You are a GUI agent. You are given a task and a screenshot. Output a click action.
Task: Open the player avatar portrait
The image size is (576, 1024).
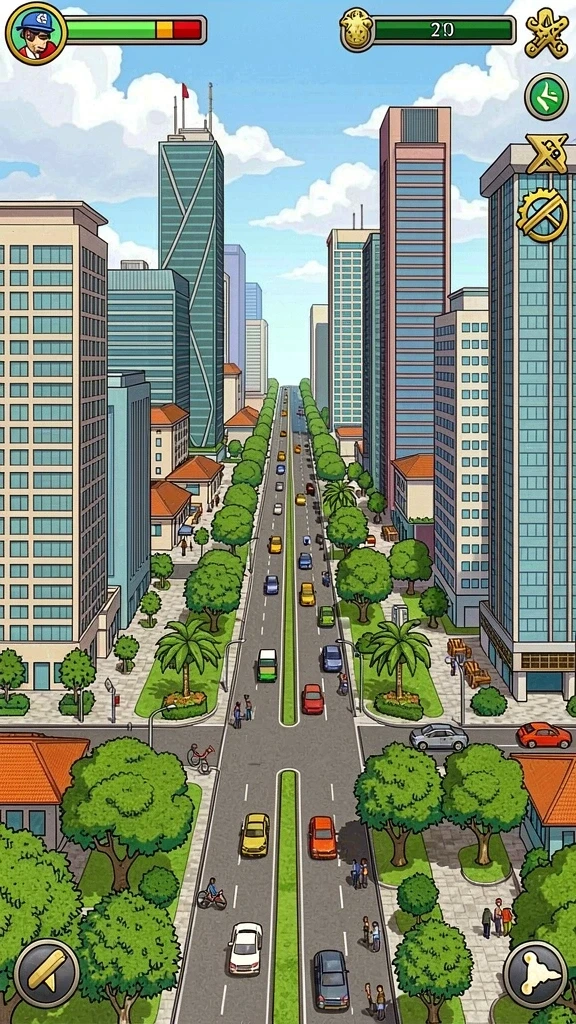click(36, 33)
